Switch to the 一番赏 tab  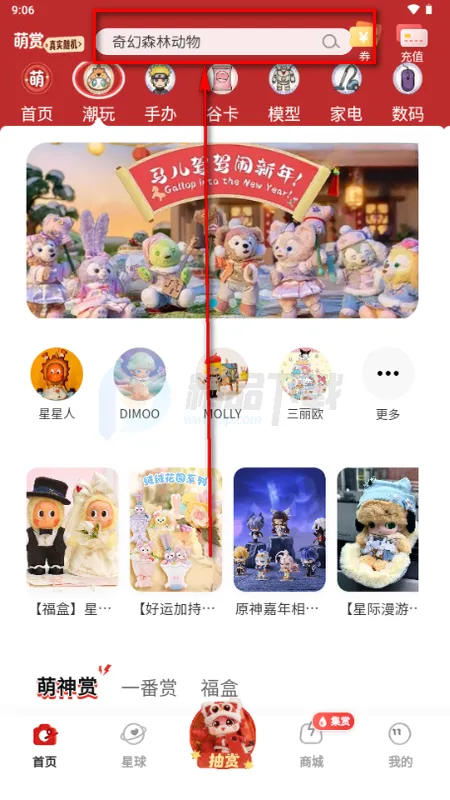[x=149, y=688]
